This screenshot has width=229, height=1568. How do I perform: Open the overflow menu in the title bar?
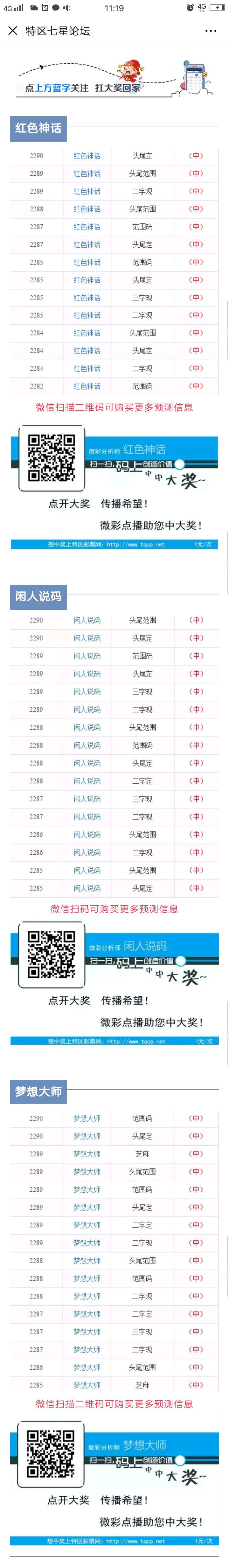(x=210, y=31)
